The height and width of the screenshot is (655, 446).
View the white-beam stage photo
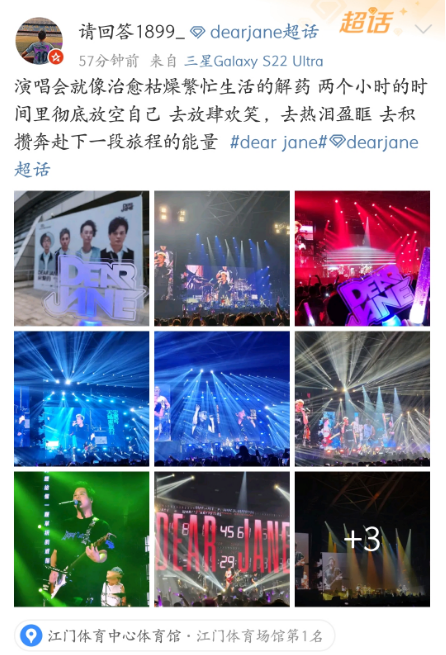pos(362,399)
